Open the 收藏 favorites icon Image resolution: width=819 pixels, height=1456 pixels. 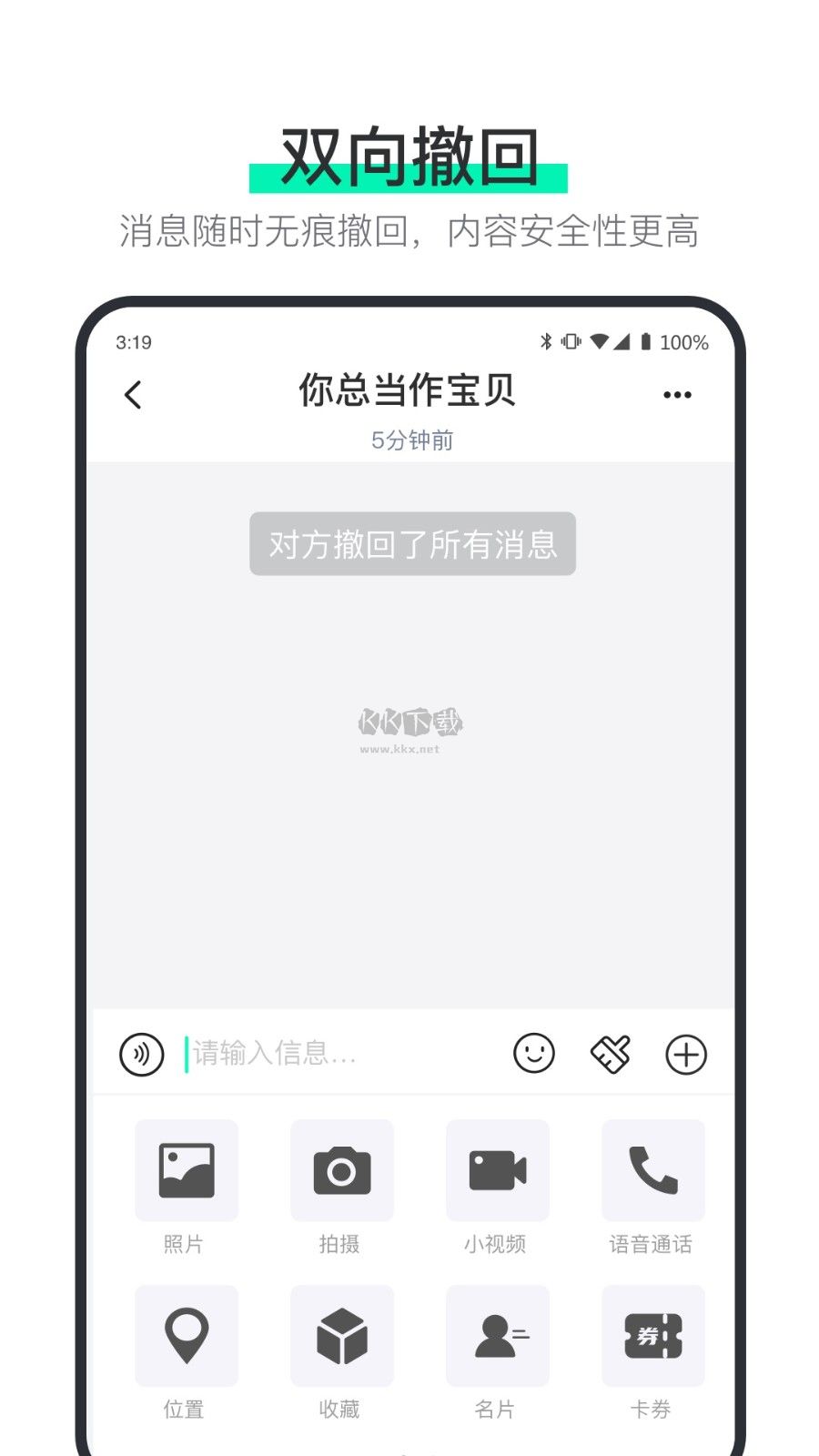click(341, 1336)
